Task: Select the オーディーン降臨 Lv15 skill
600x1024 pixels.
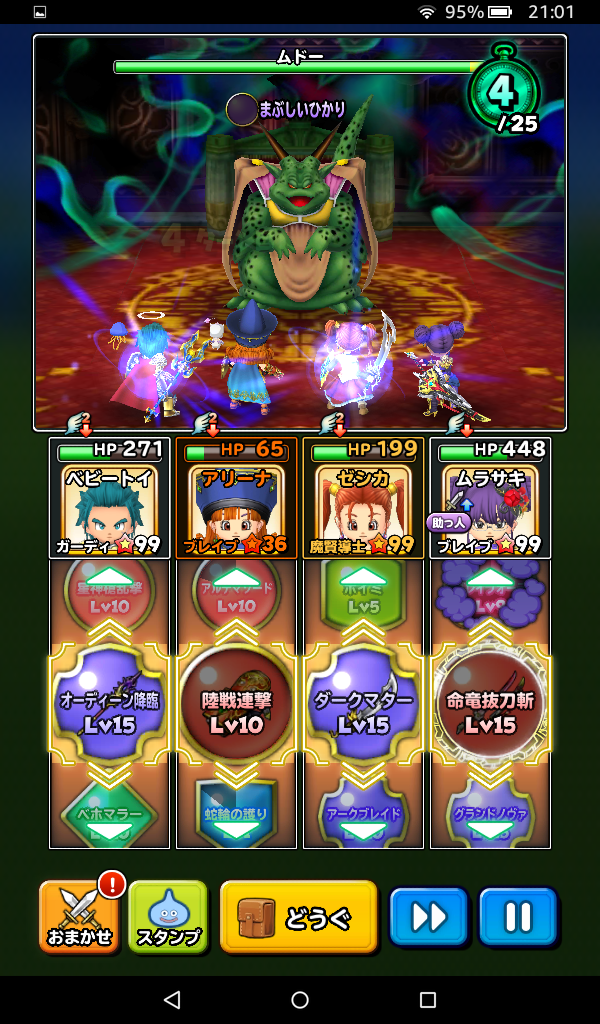Action: coord(110,711)
